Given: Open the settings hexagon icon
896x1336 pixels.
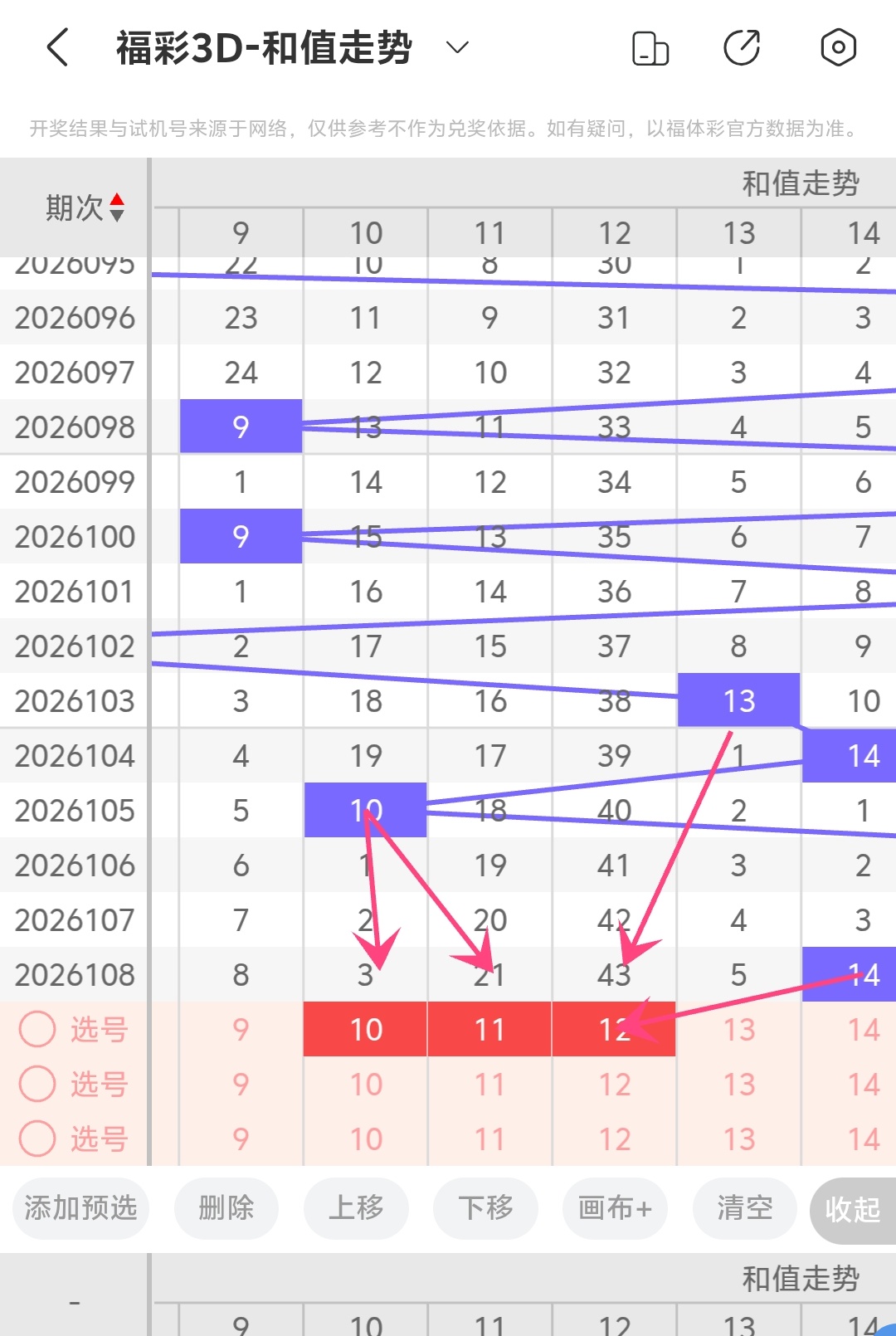Looking at the screenshot, I should 838,47.
